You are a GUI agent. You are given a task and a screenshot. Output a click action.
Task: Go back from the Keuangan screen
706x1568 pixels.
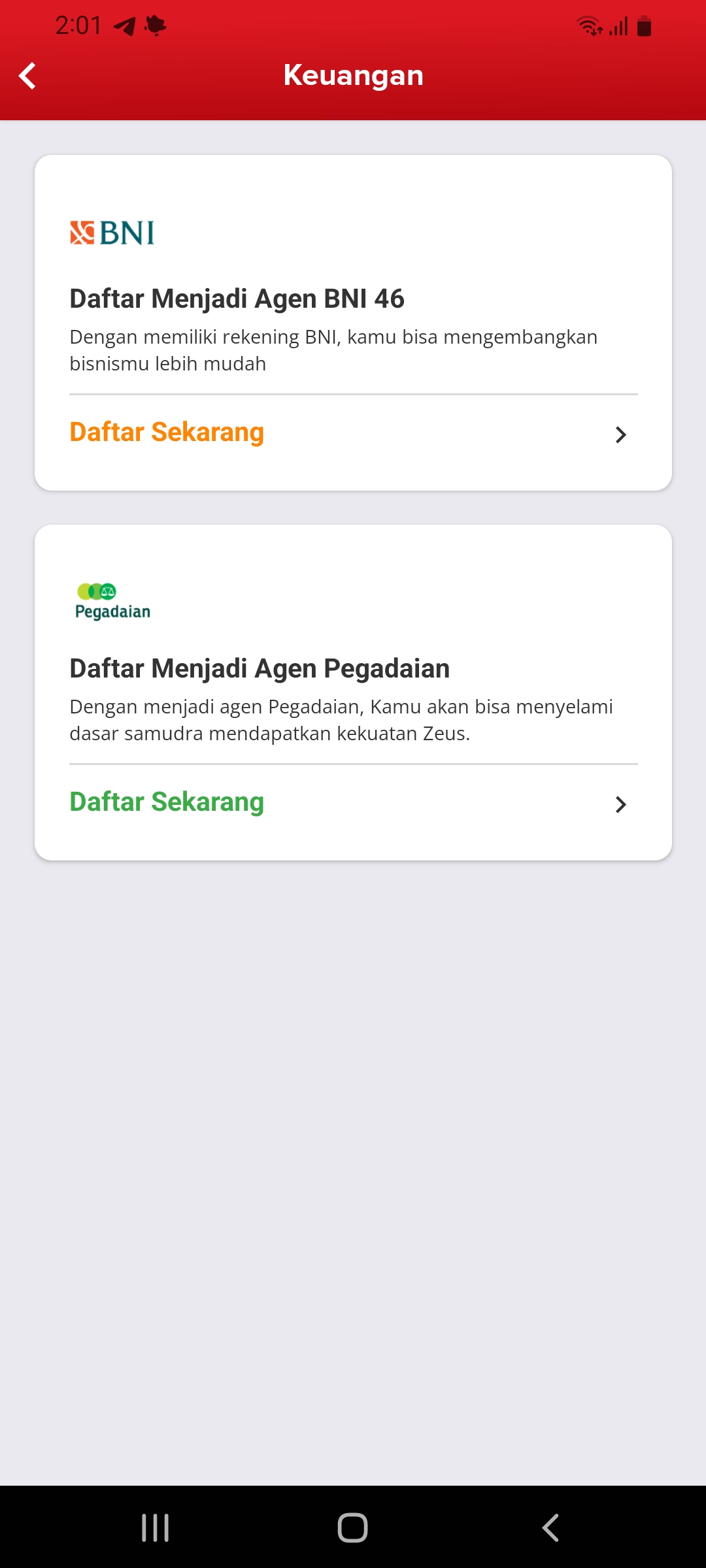coord(27,76)
